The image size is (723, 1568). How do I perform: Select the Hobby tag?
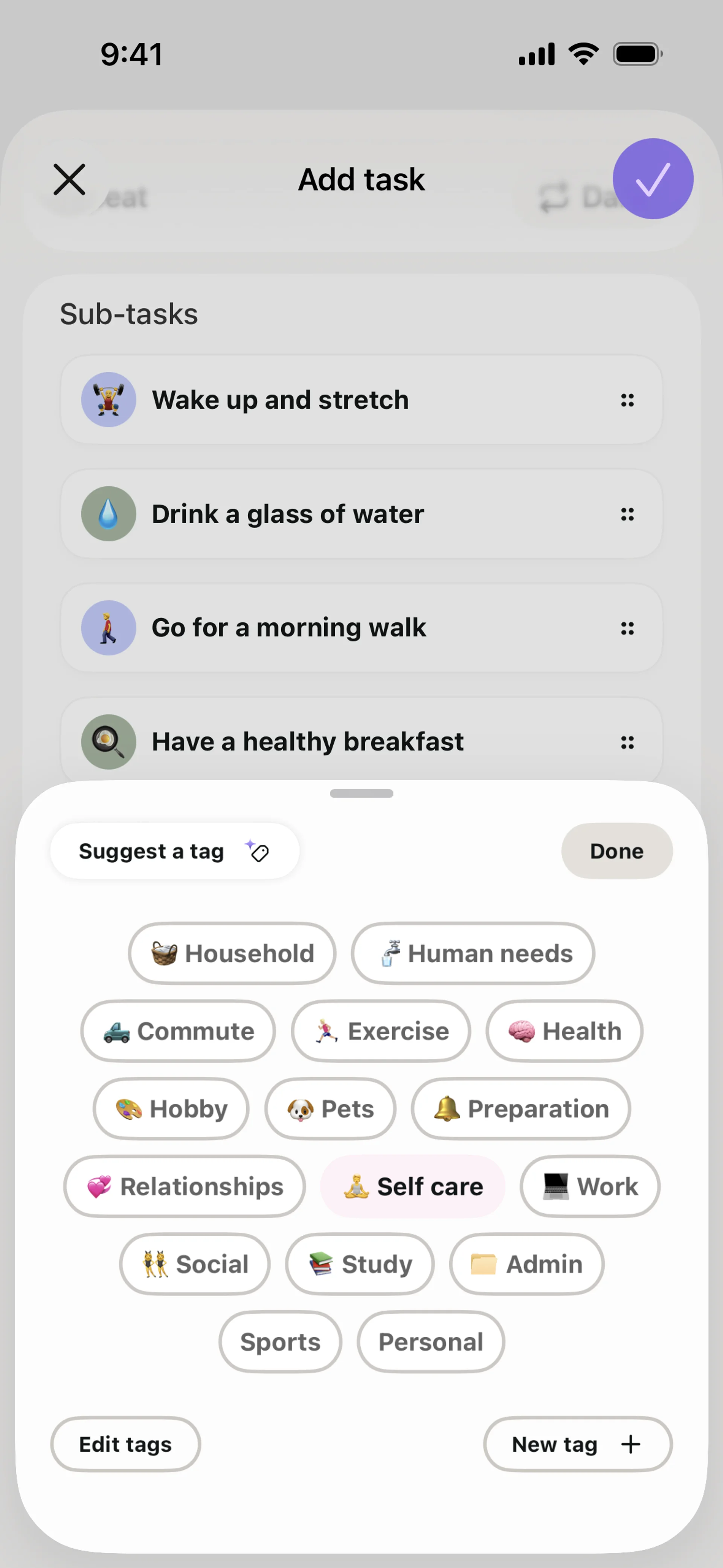coord(171,1109)
